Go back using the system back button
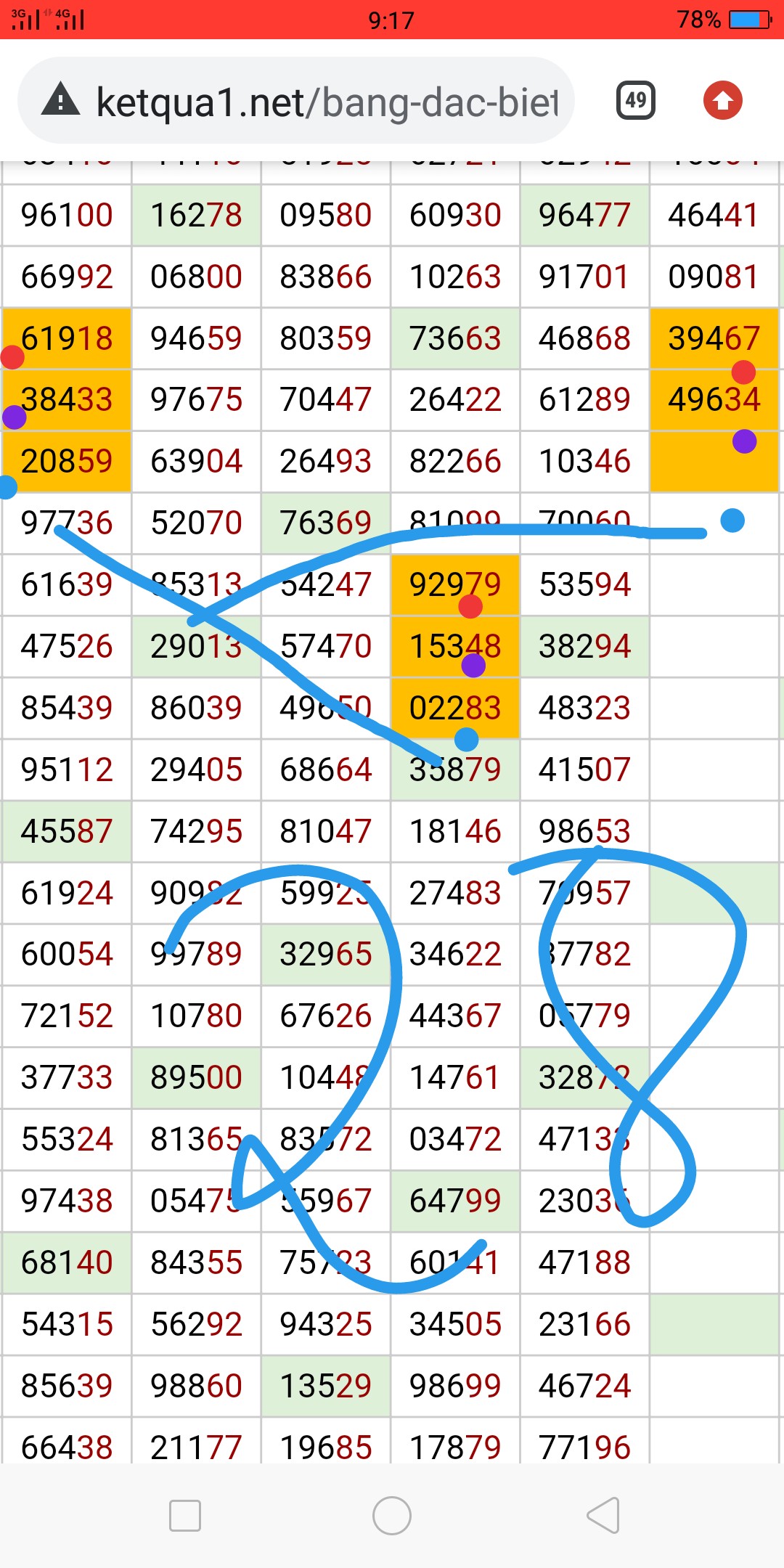The height and width of the screenshot is (1568, 784). click(x=603, y=1516)
